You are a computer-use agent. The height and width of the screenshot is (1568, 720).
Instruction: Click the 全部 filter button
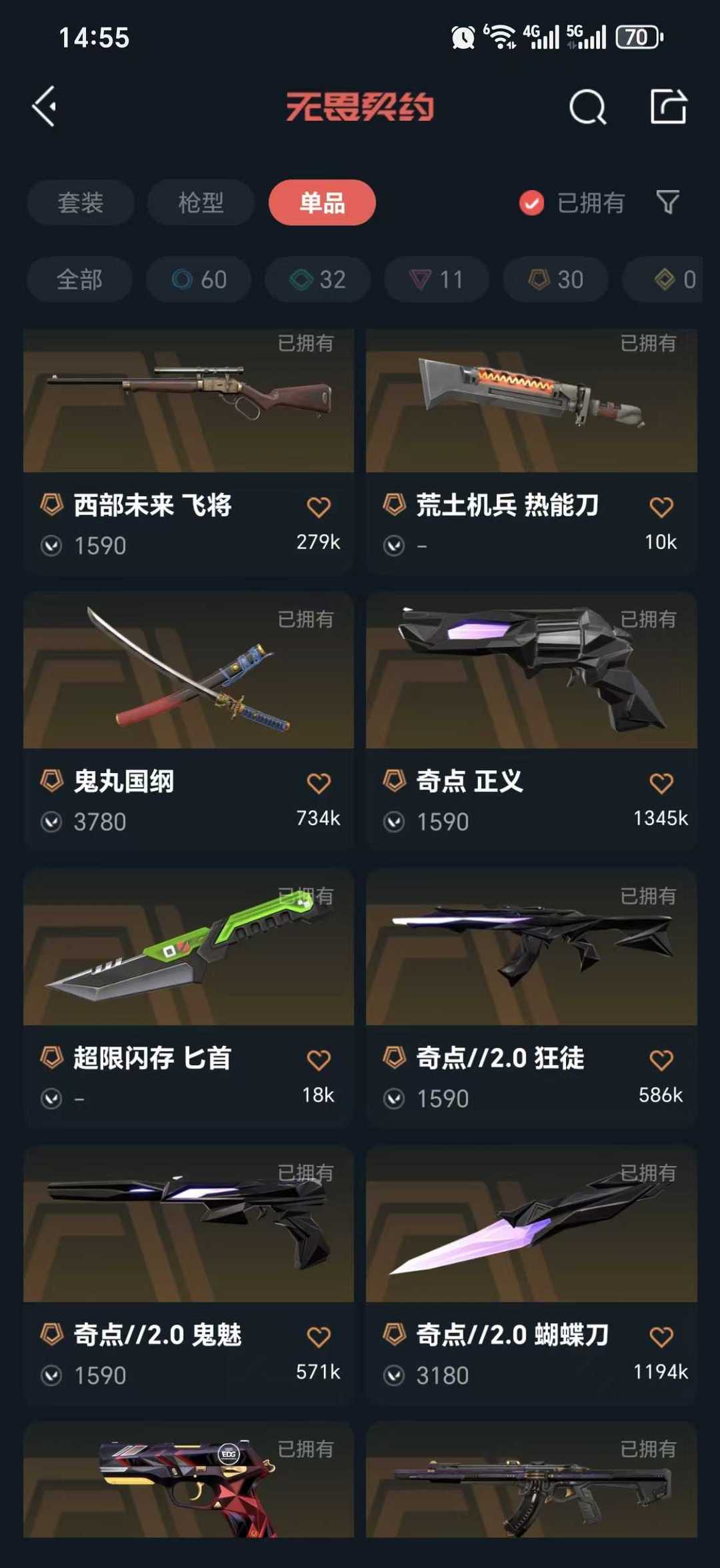80,279
